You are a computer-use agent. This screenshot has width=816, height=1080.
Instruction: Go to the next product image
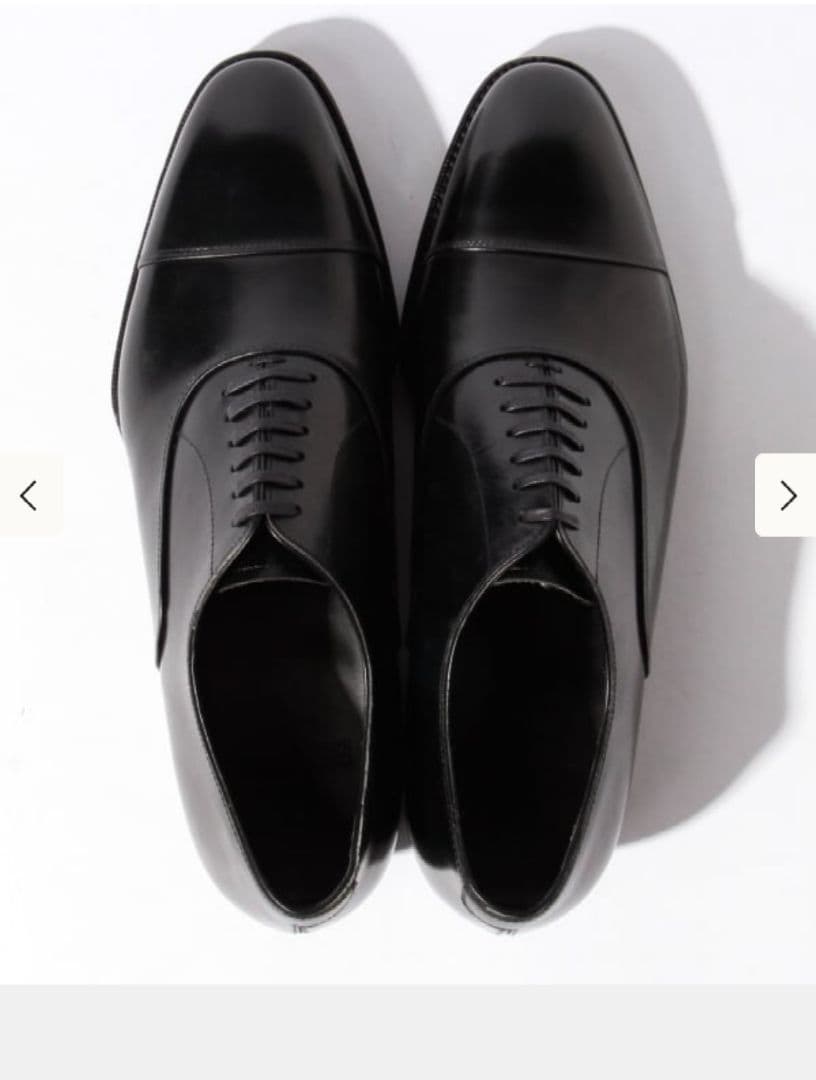(x=787, y=495)
